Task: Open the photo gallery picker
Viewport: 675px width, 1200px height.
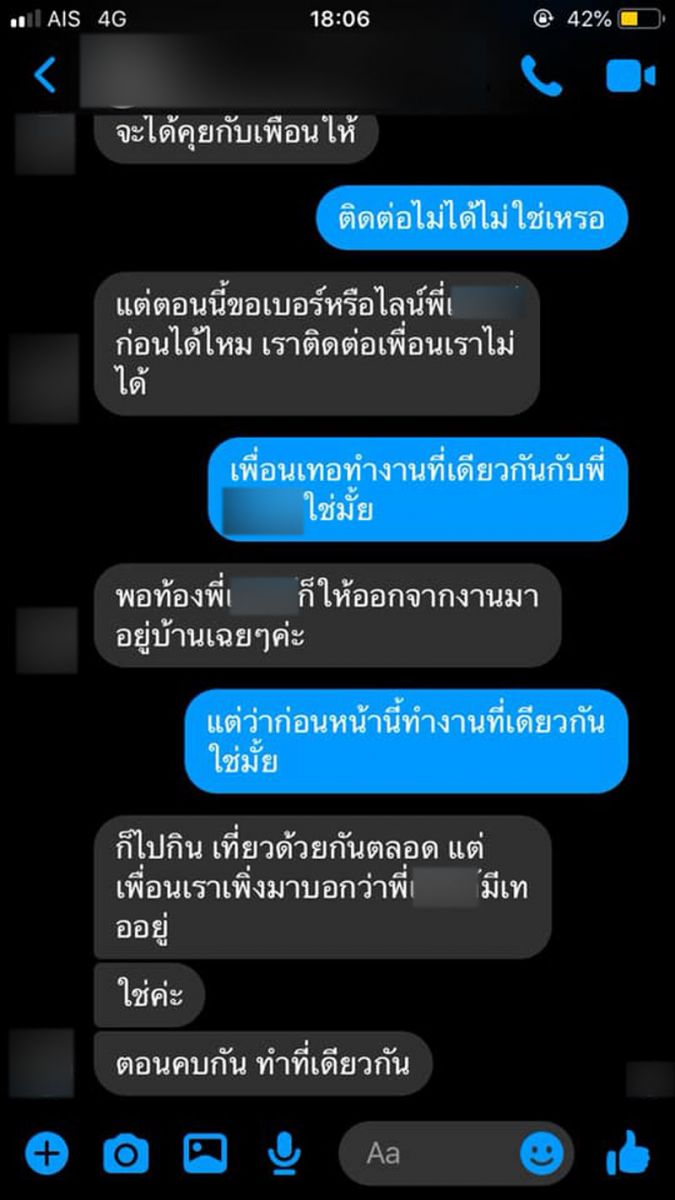Action: tap(205, 1153)
